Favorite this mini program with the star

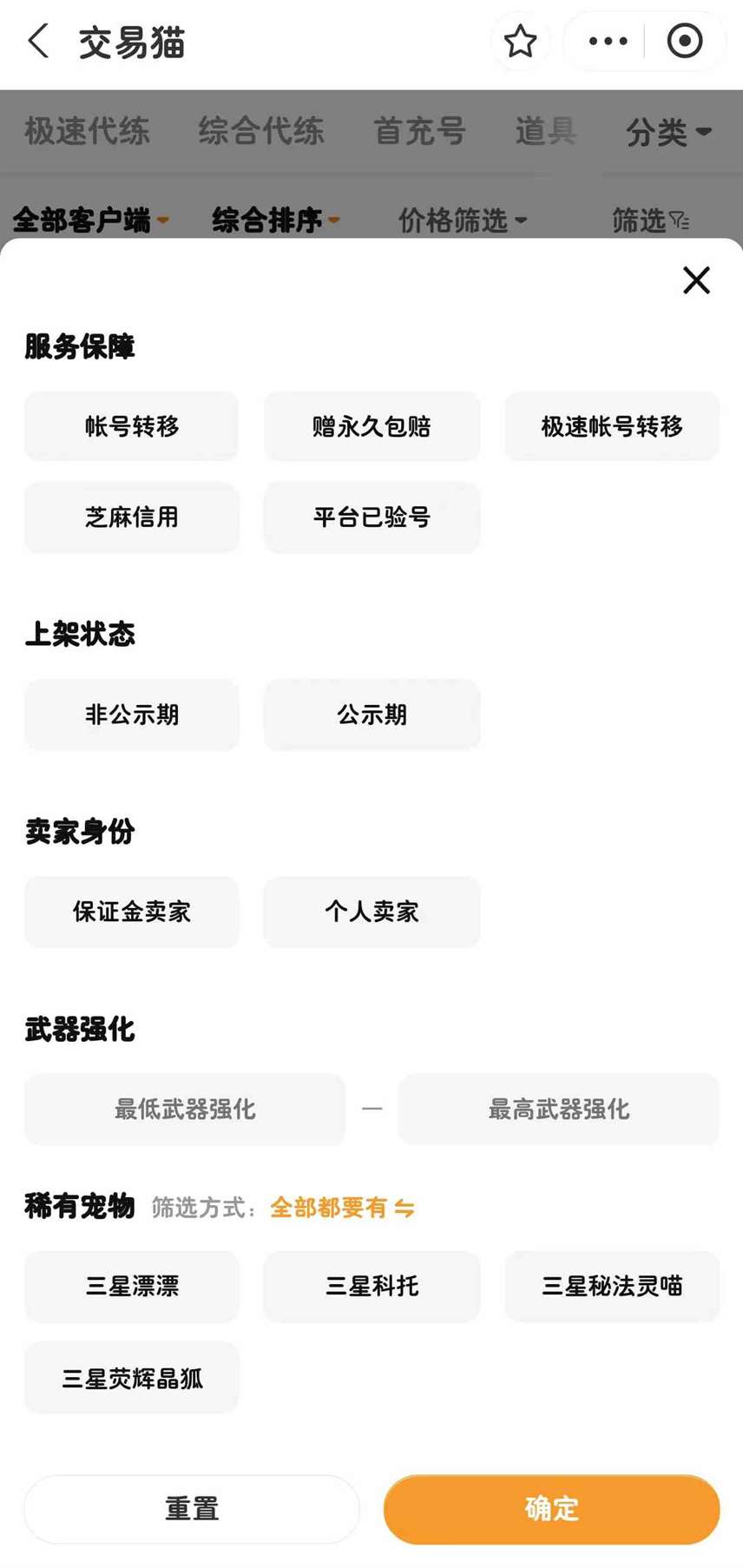click(x=520, y=41)
